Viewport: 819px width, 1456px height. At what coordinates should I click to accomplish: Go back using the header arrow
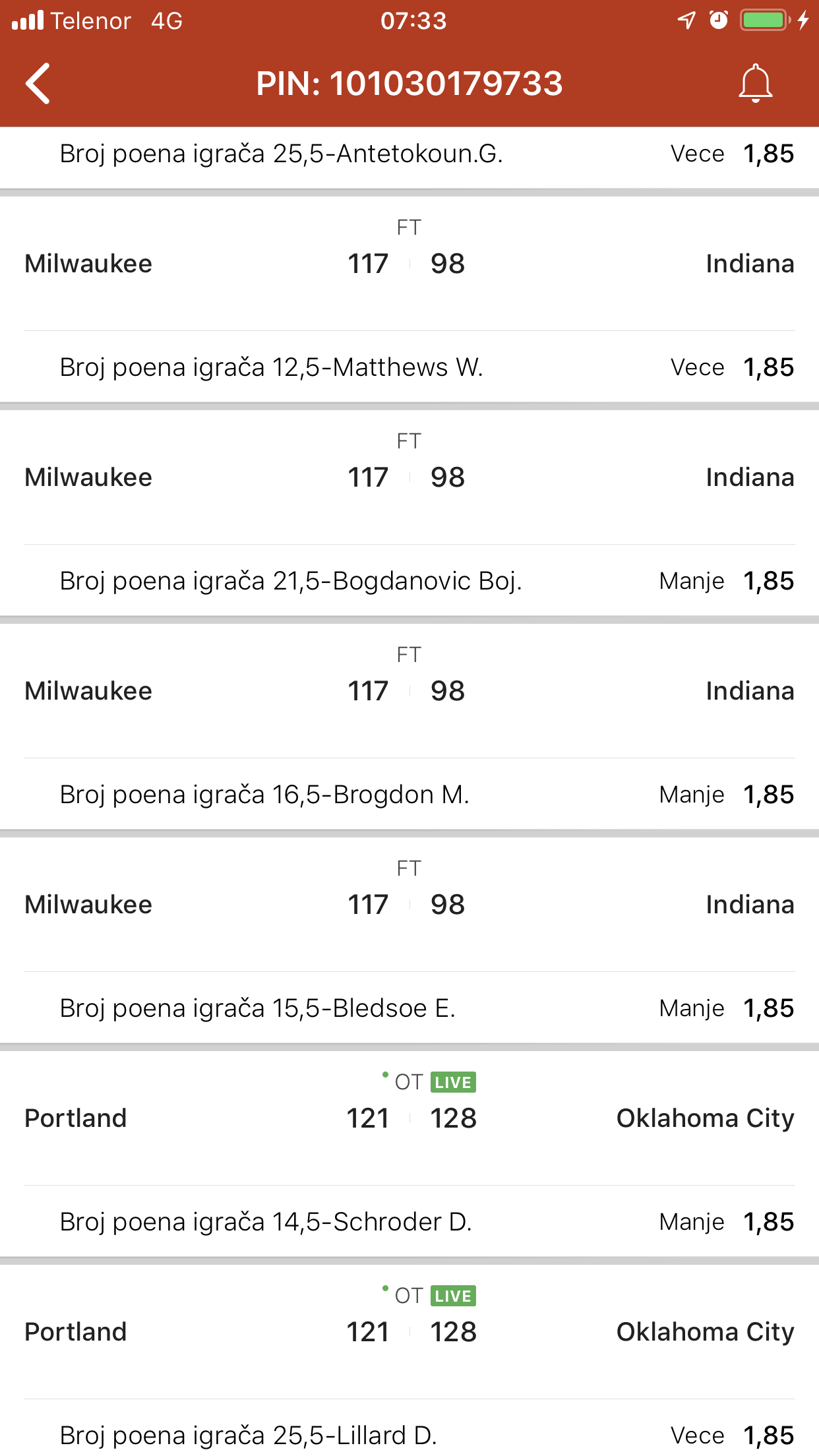[38, 84]
